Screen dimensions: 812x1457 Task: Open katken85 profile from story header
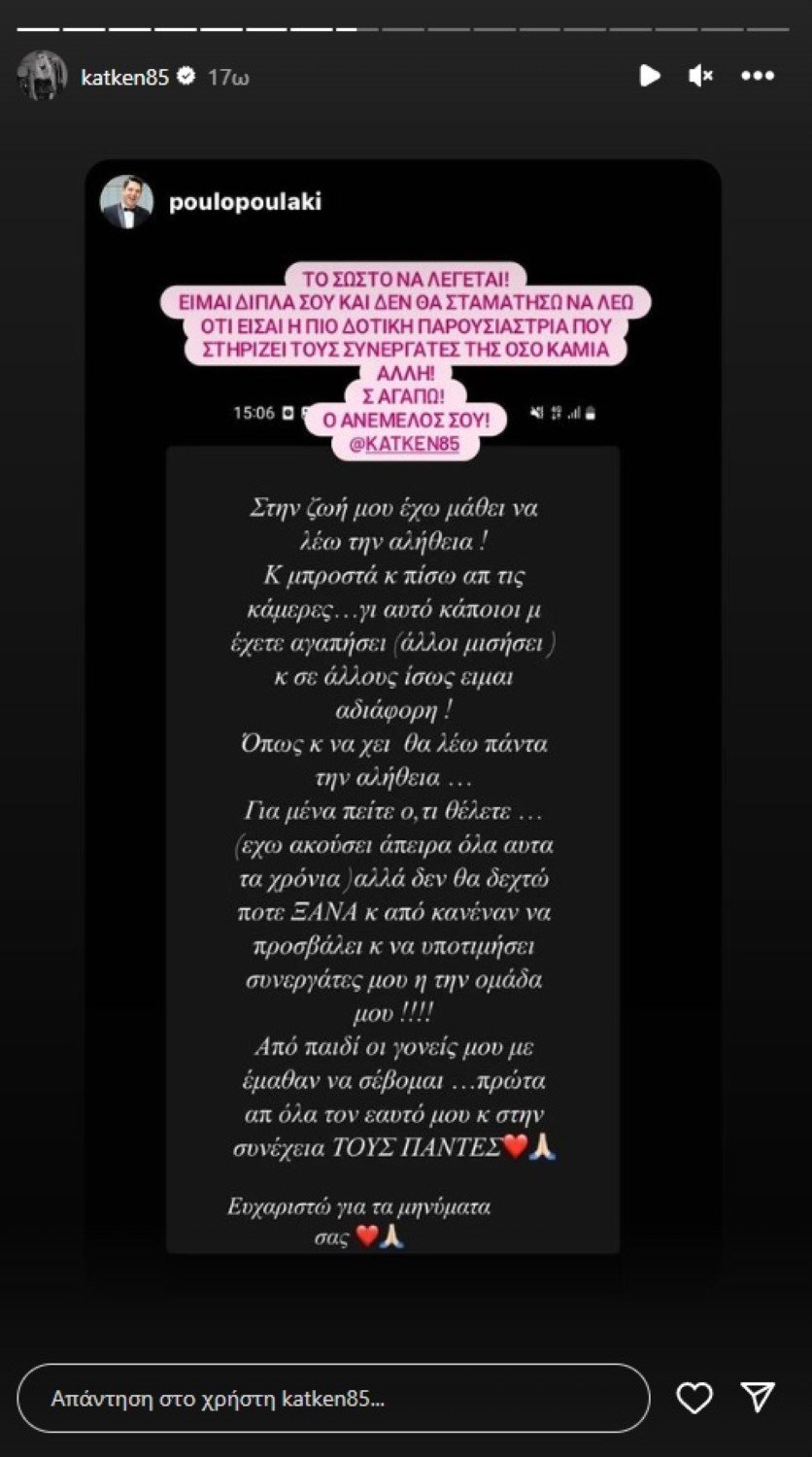point(125,77)
